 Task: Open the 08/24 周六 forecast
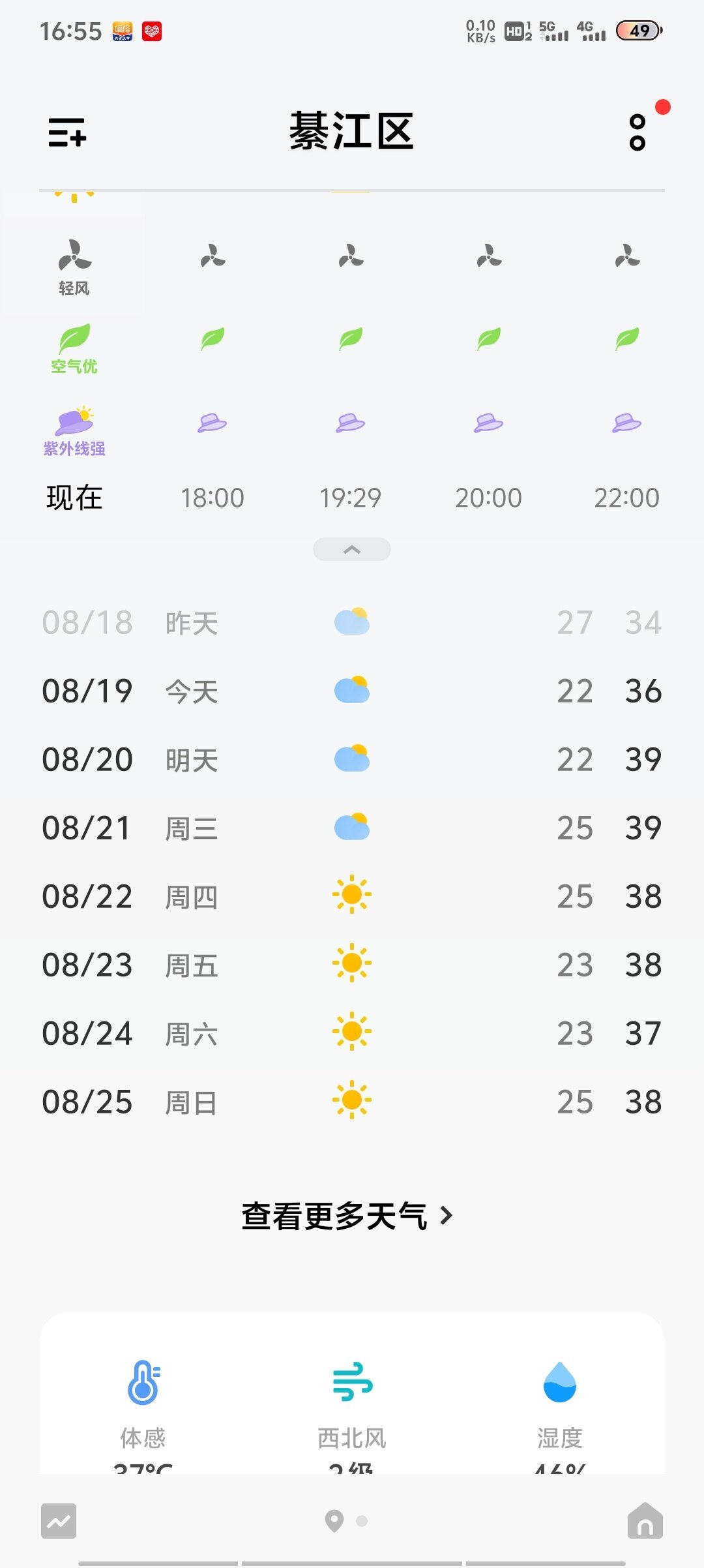[x=352, y=1033]
